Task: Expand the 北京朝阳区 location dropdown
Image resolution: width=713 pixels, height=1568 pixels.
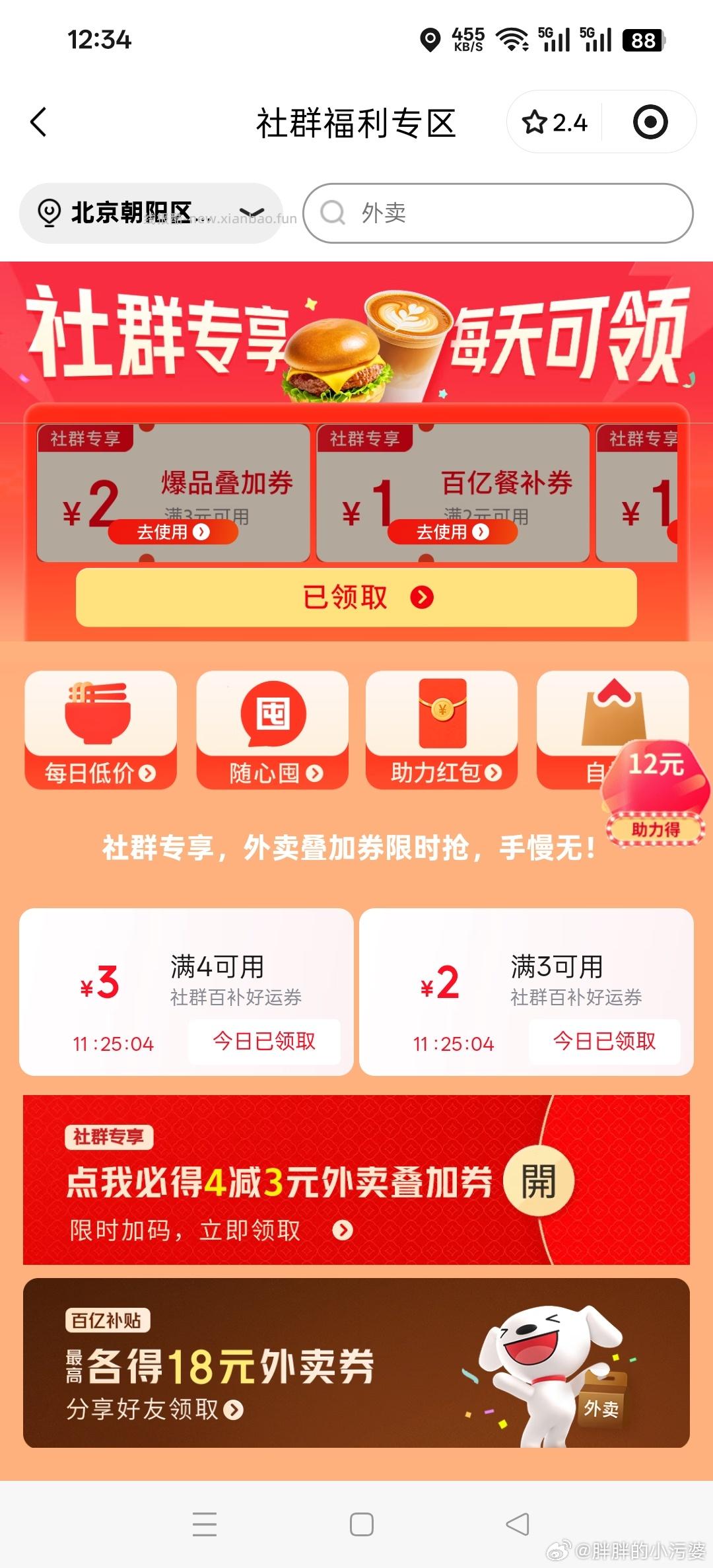Action: (253, 213)
